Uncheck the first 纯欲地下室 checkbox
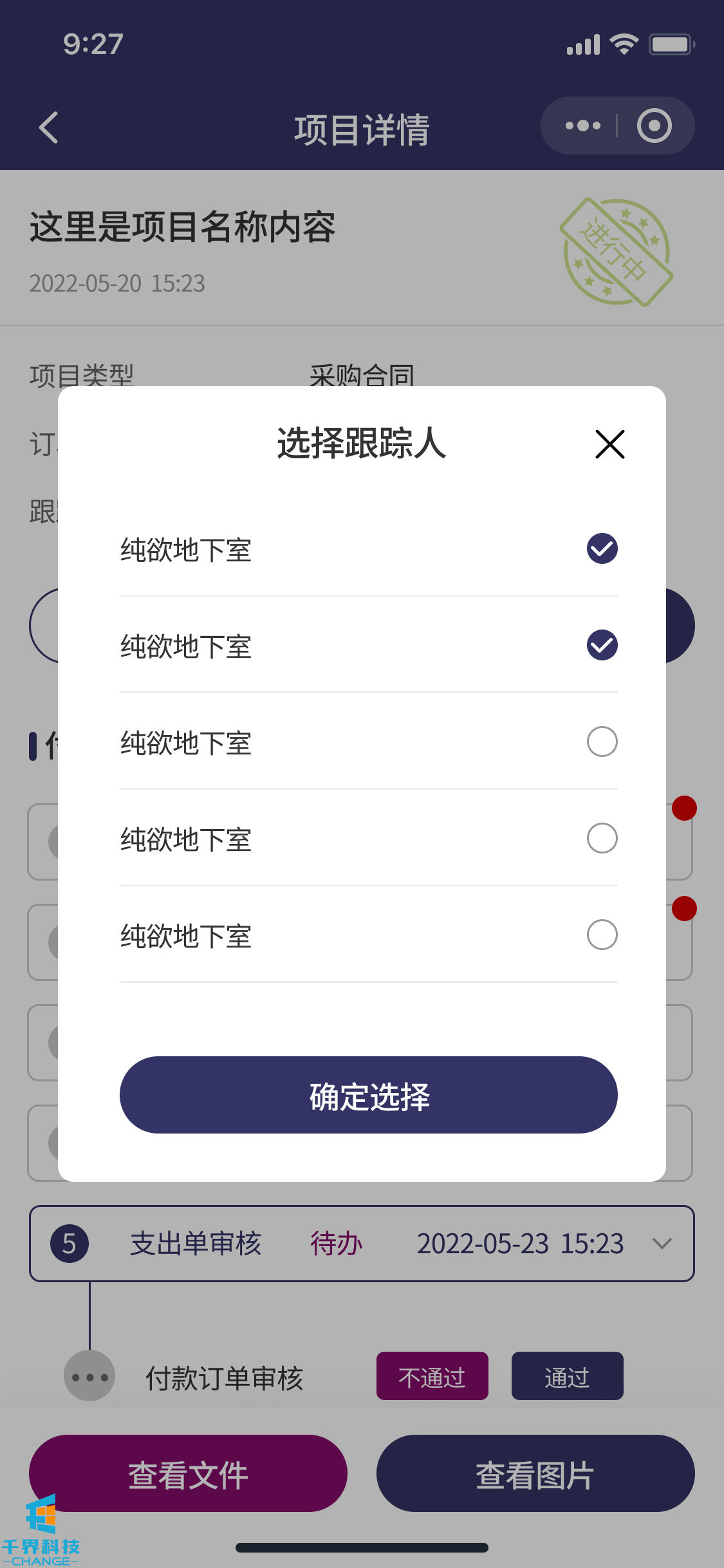This screenshot has height=1568, width=724. pos(602,548)
